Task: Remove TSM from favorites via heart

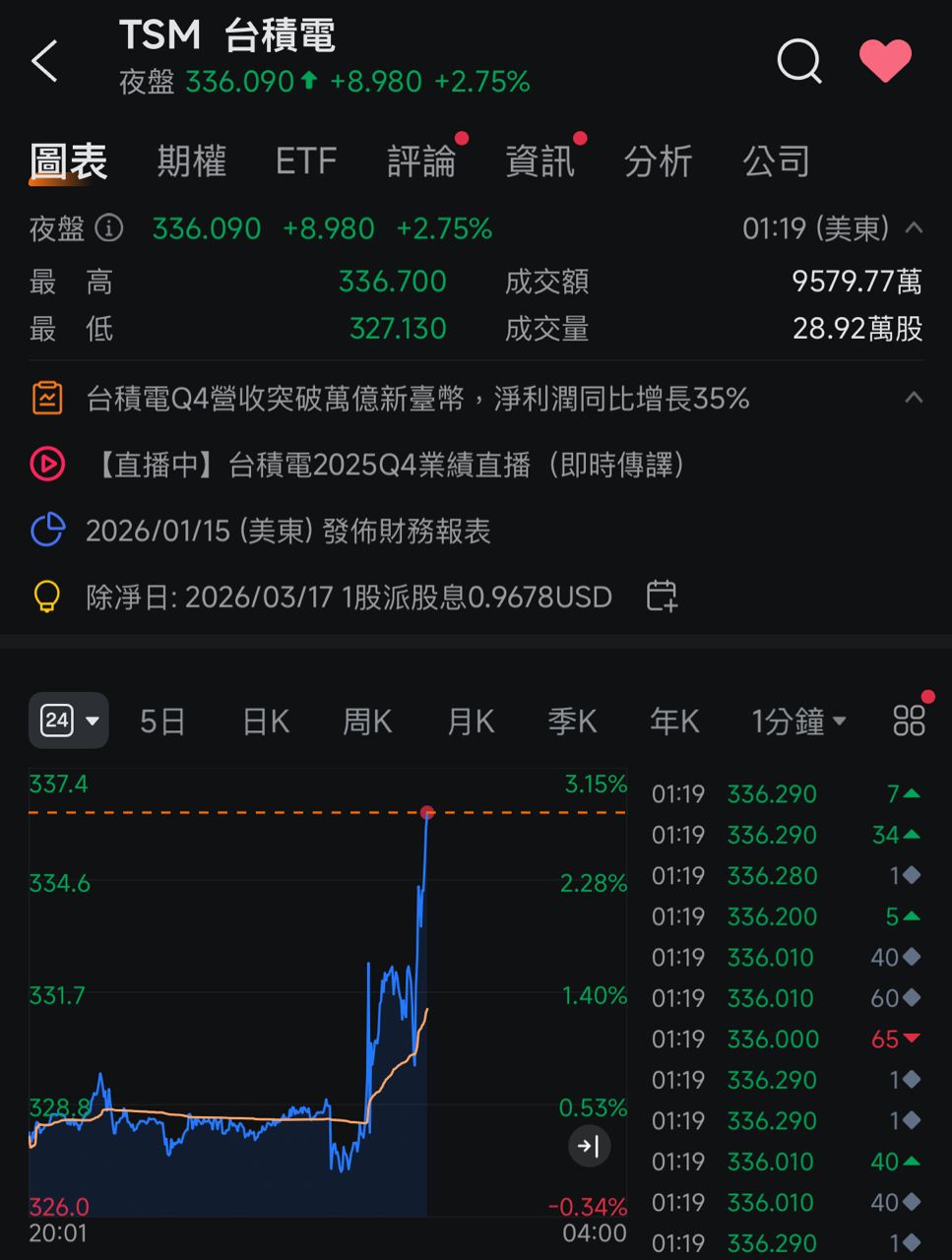Action: [885, 61]
